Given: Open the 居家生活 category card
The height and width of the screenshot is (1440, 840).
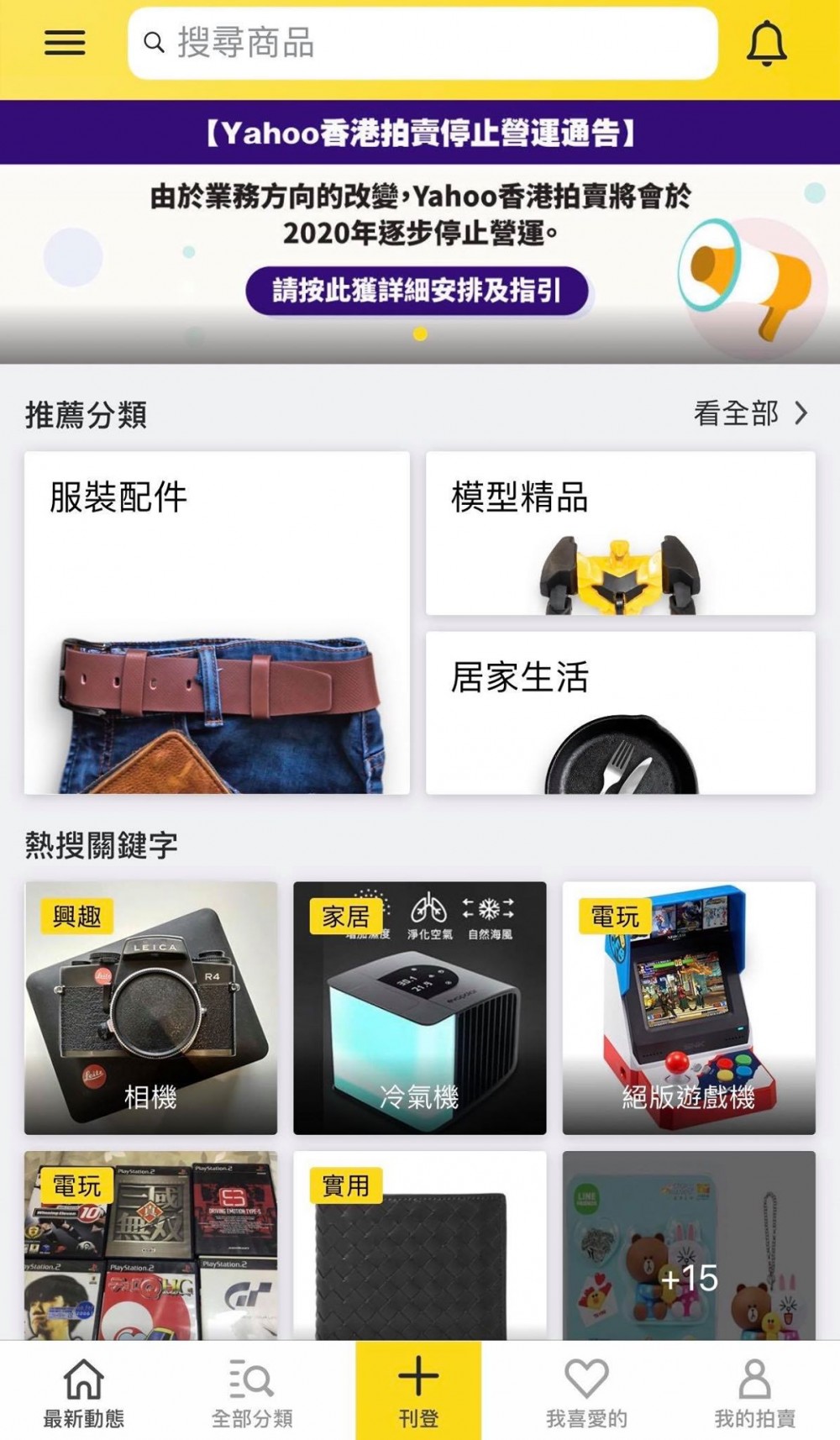Looking at the screenshot, I should click(620, 712).
